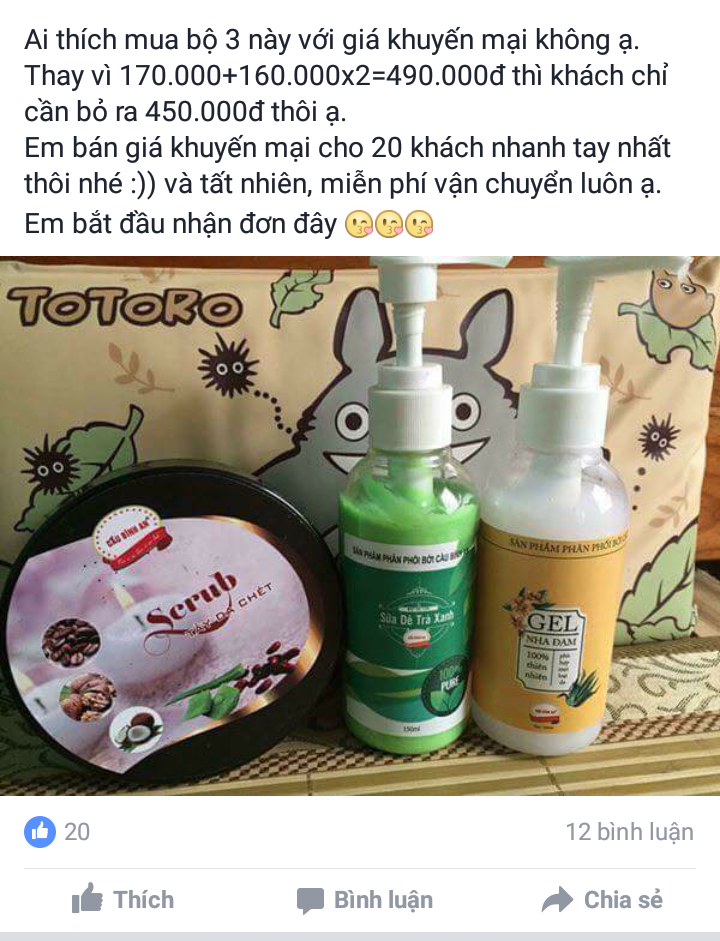Like the post with Thích button
Viewport: 720px width, 941px height.
pos(123,899)
